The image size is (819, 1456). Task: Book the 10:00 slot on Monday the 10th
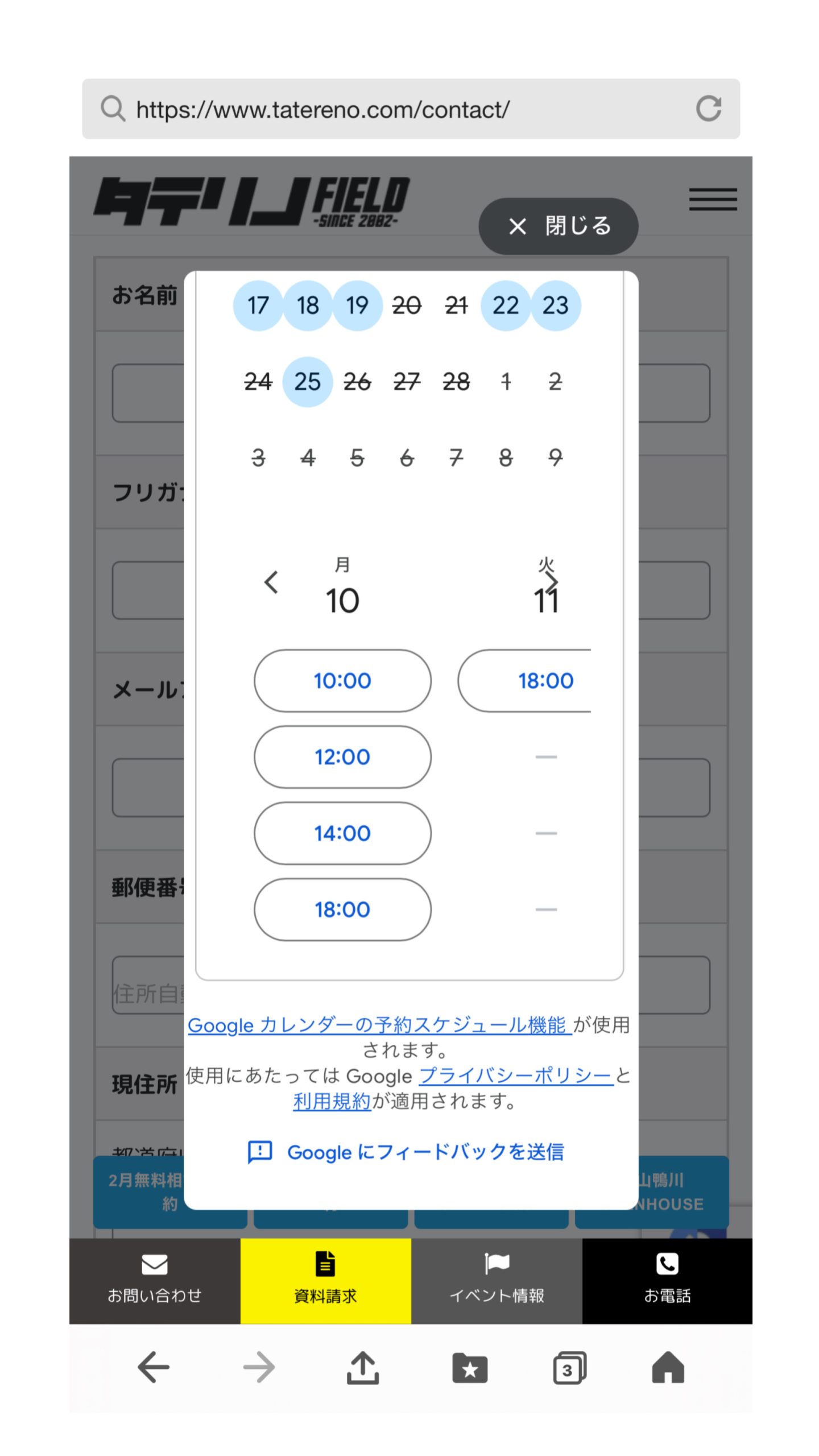coord(342,681)
